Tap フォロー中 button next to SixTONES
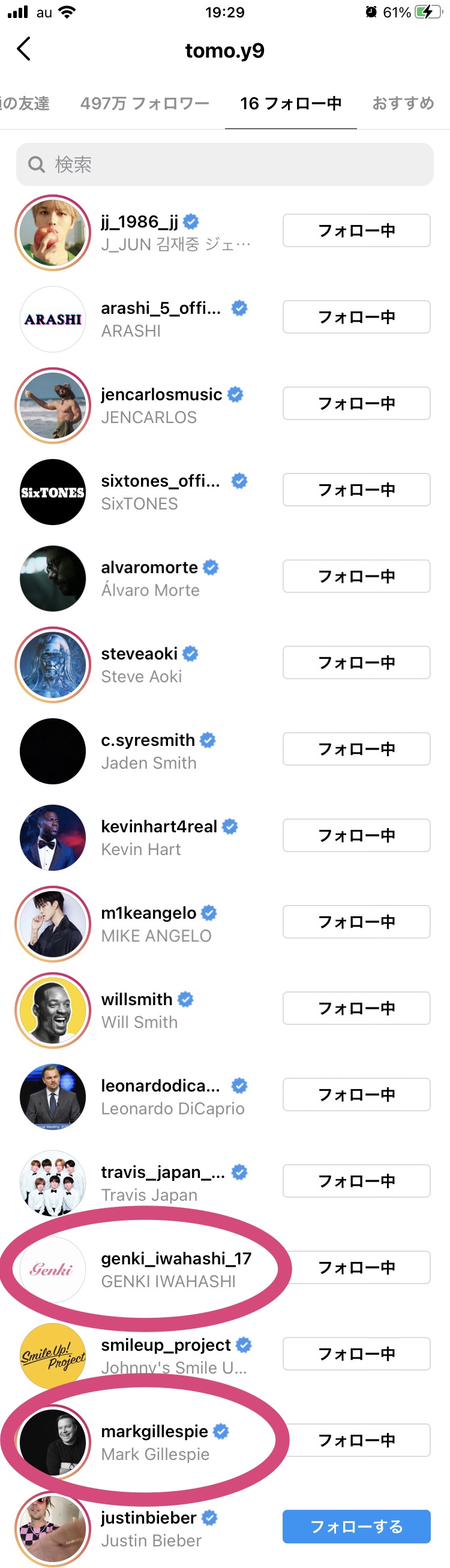Image resolution: width=450 pixels, height=1568 pixels. pyautogui.click(x=356, y=490)
